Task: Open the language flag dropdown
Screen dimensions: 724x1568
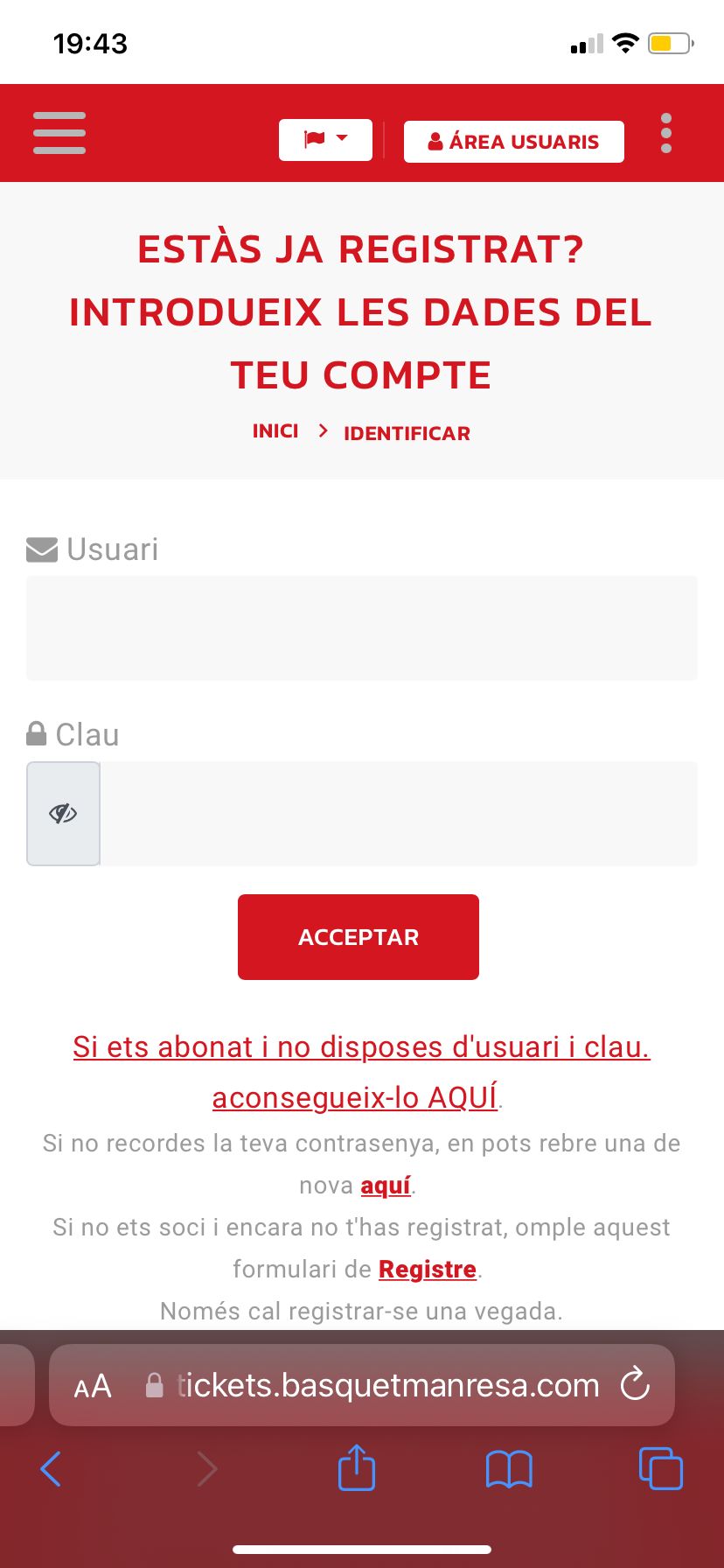Action: tap(325, 140)
